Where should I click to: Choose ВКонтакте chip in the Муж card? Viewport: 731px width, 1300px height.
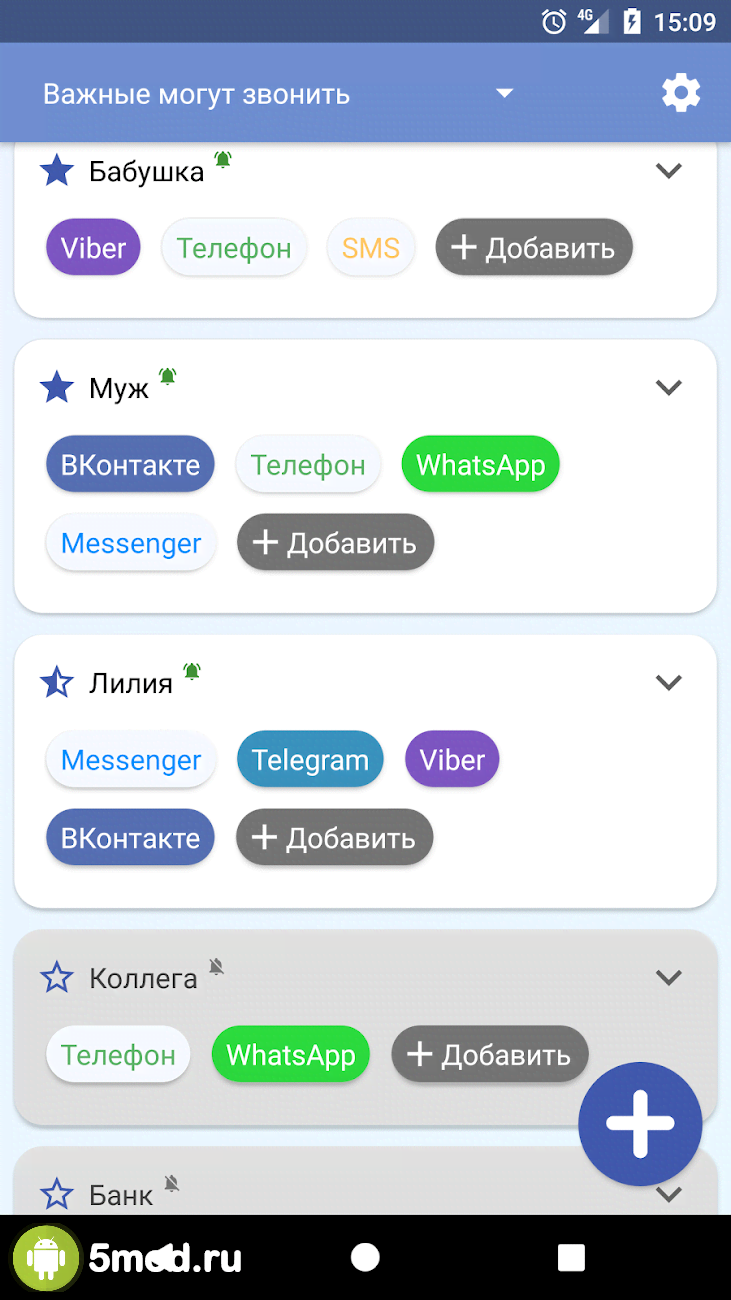point(130,465)
